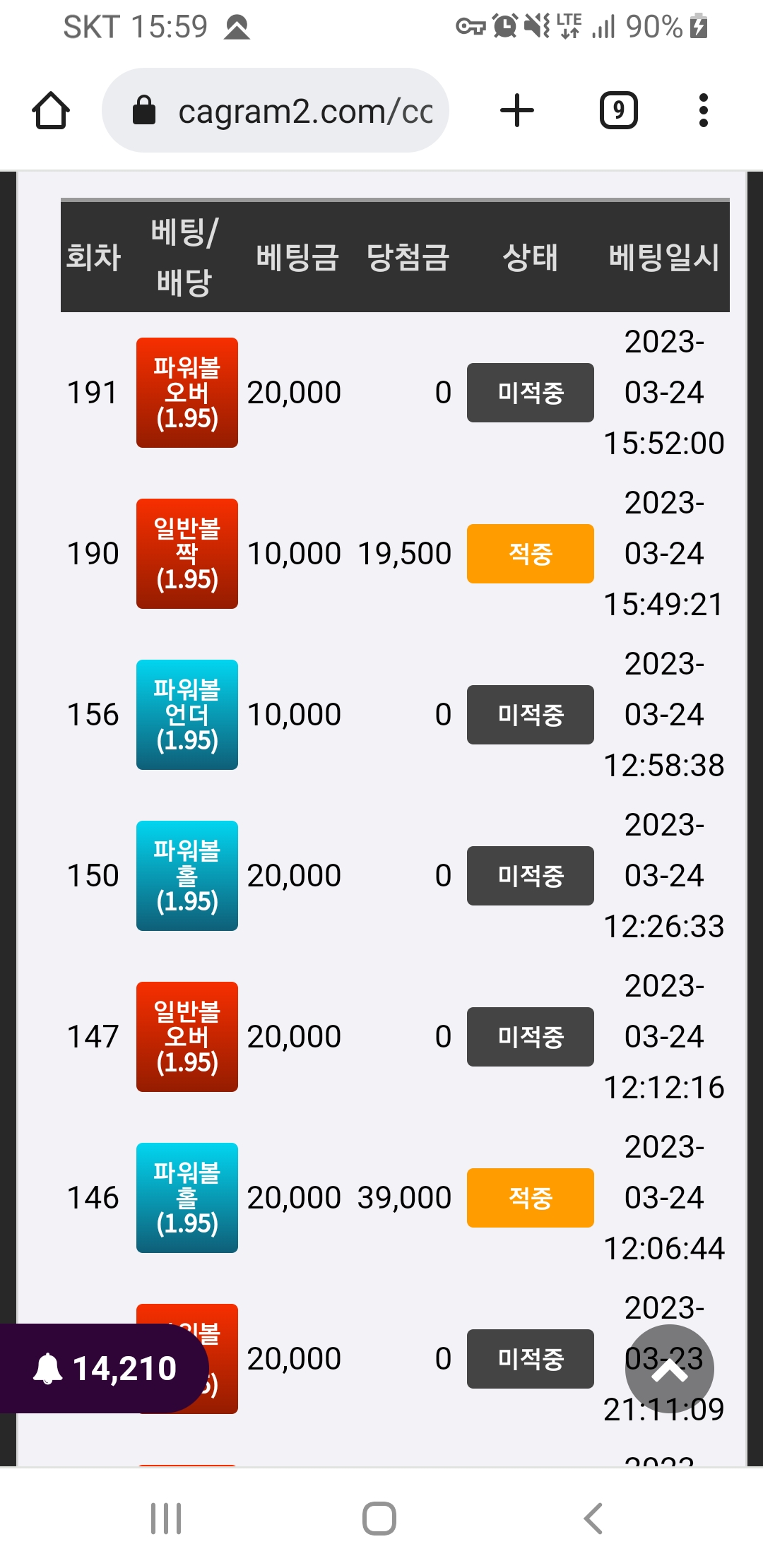Open the browser overflow menu

click(x=703, y=111)
